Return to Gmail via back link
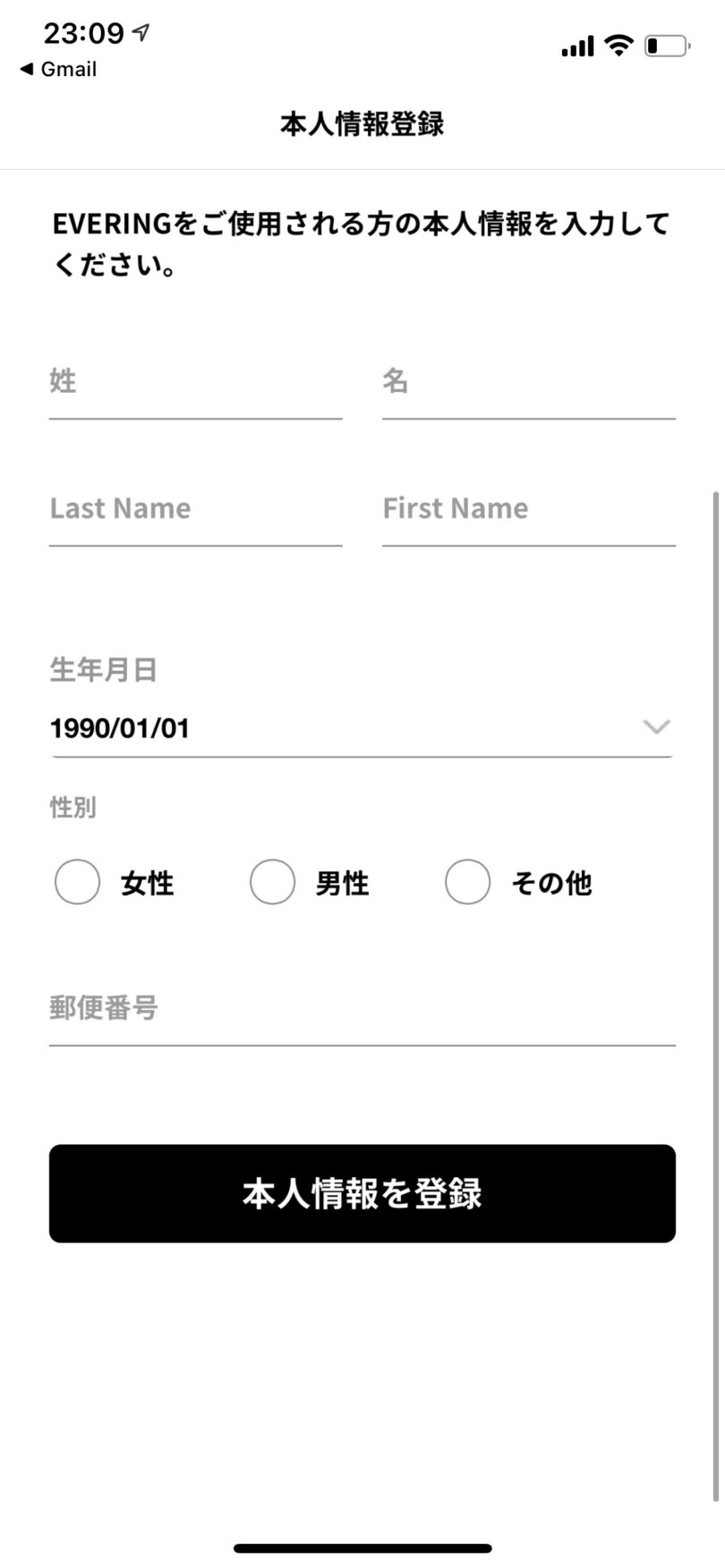The width and height of the screenshot is (725, 1568). point(58,69)
